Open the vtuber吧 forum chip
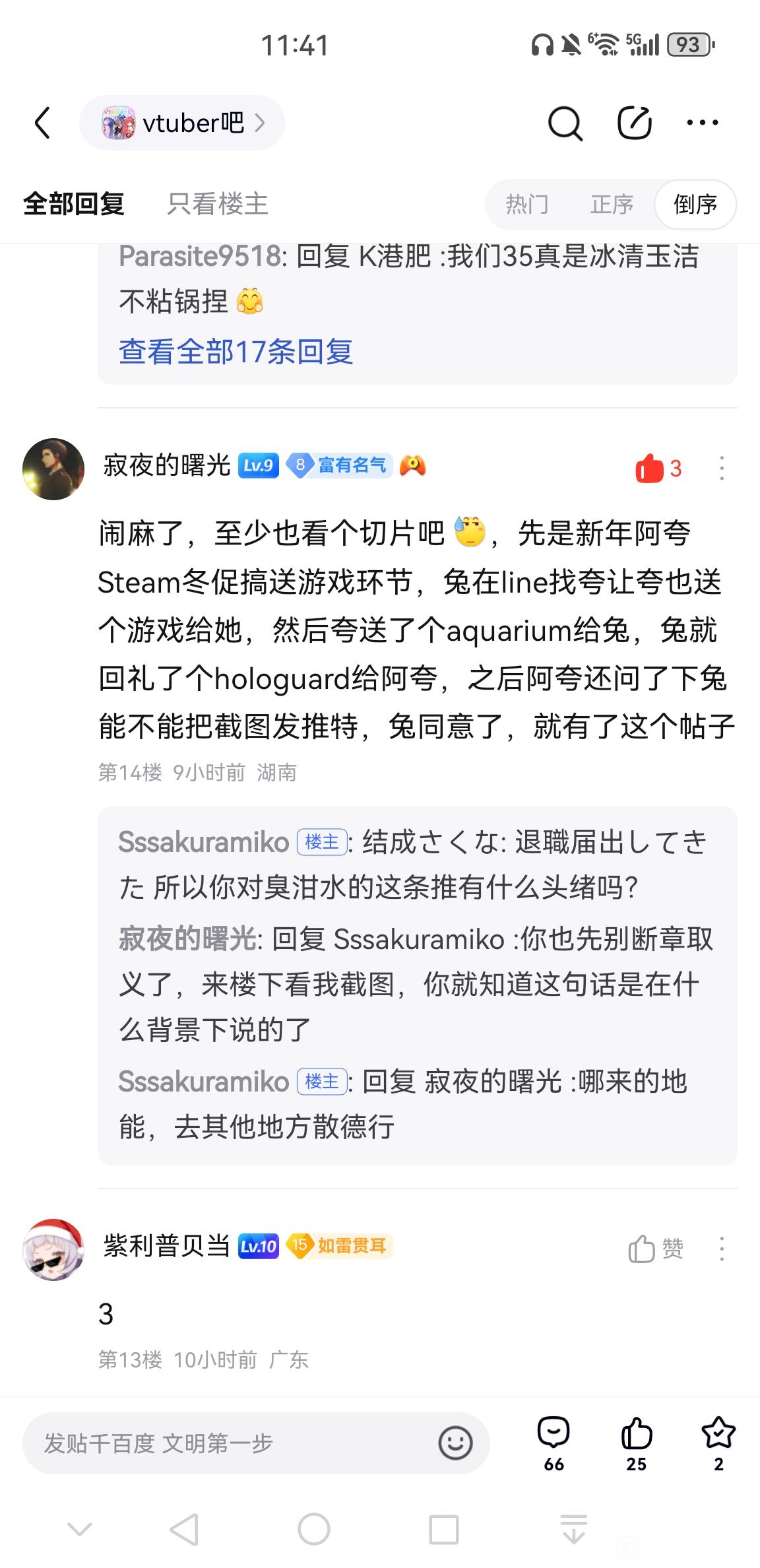Screen dimensions: 760x1568 coord(182,123)
